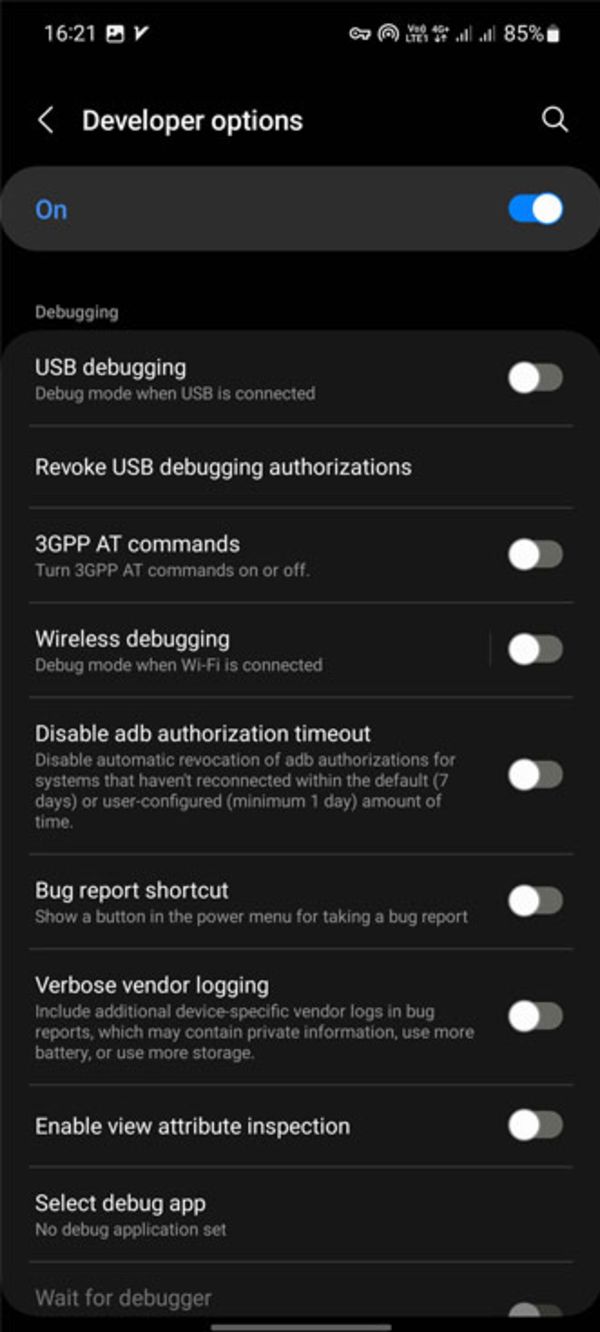Open Revoke USB debugging authorizations
600x1332 pixels.
(x=223, y=467)
